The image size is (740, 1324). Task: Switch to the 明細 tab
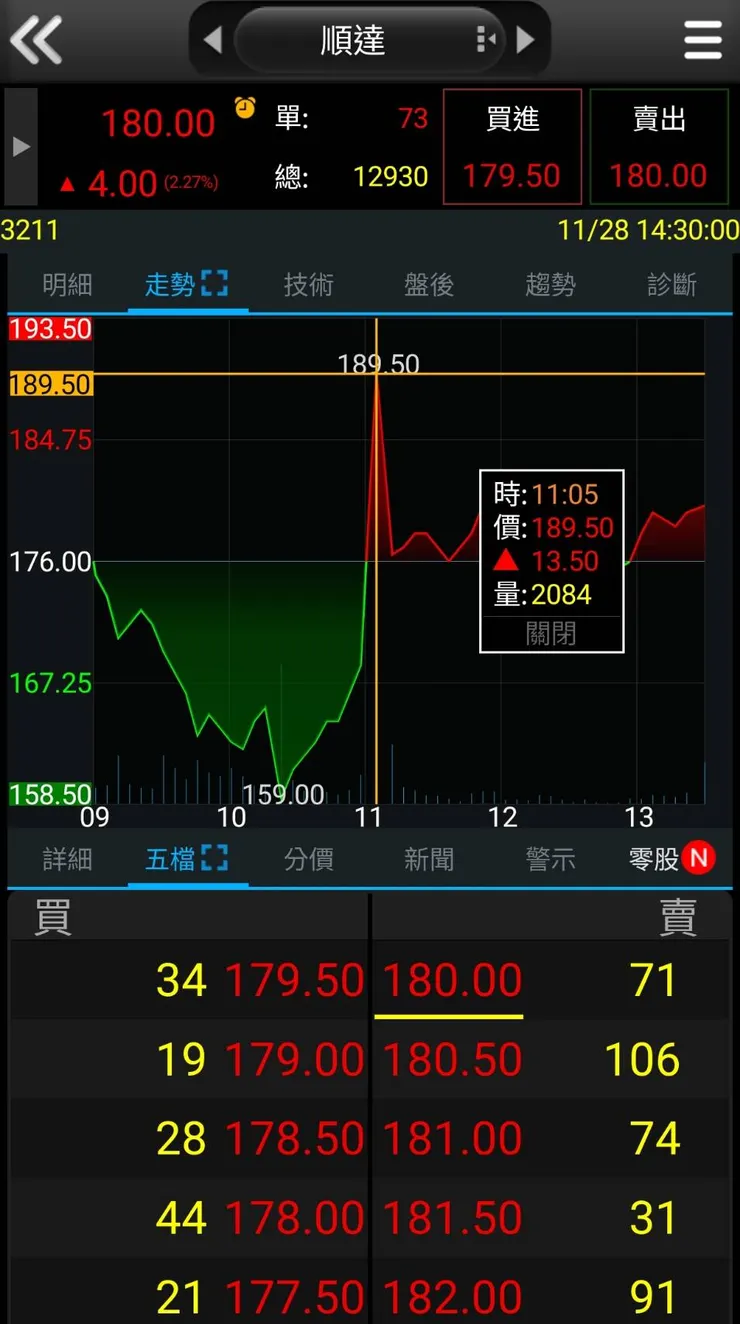click(x=67, y=285)
